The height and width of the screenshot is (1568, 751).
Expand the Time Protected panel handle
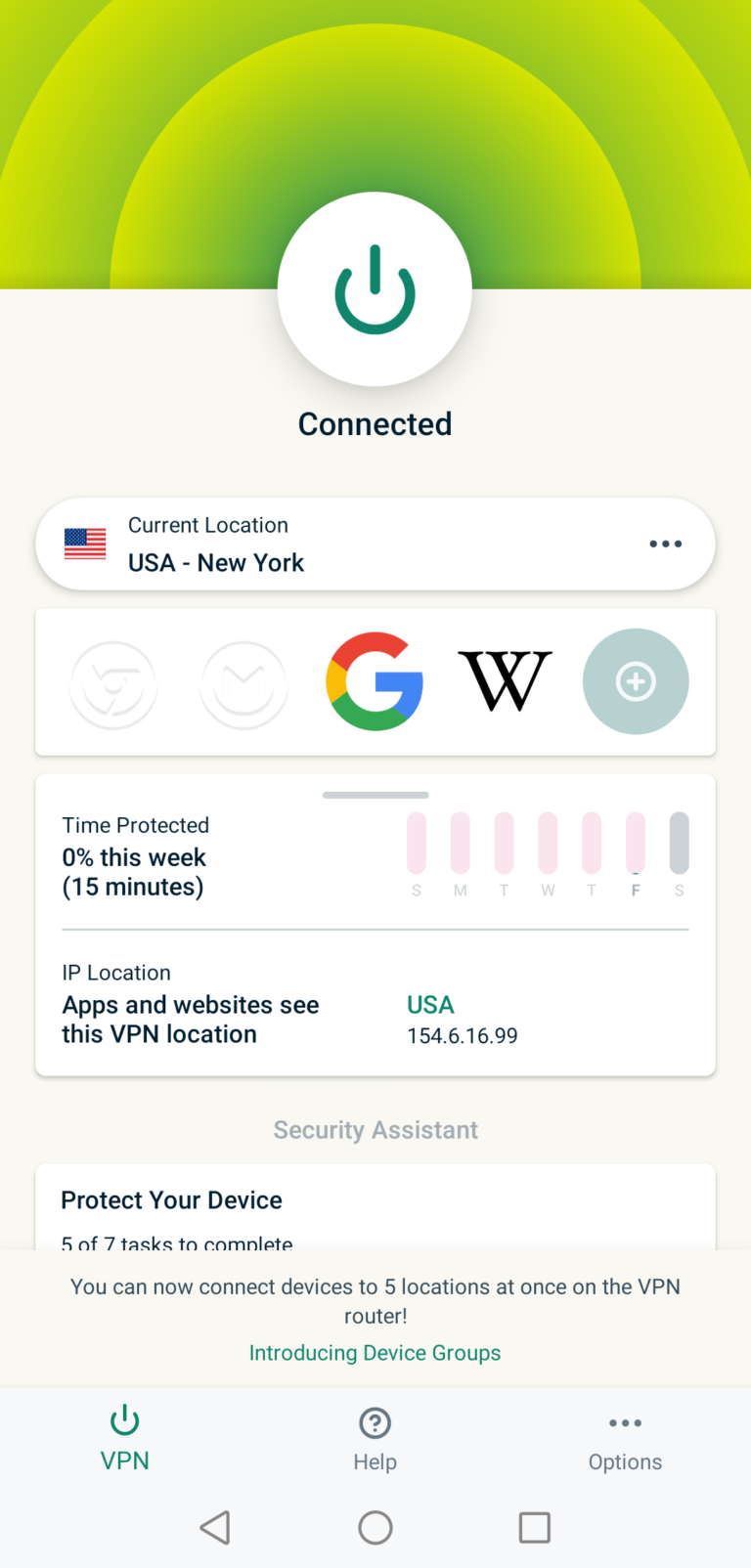[x=375, y=795]
